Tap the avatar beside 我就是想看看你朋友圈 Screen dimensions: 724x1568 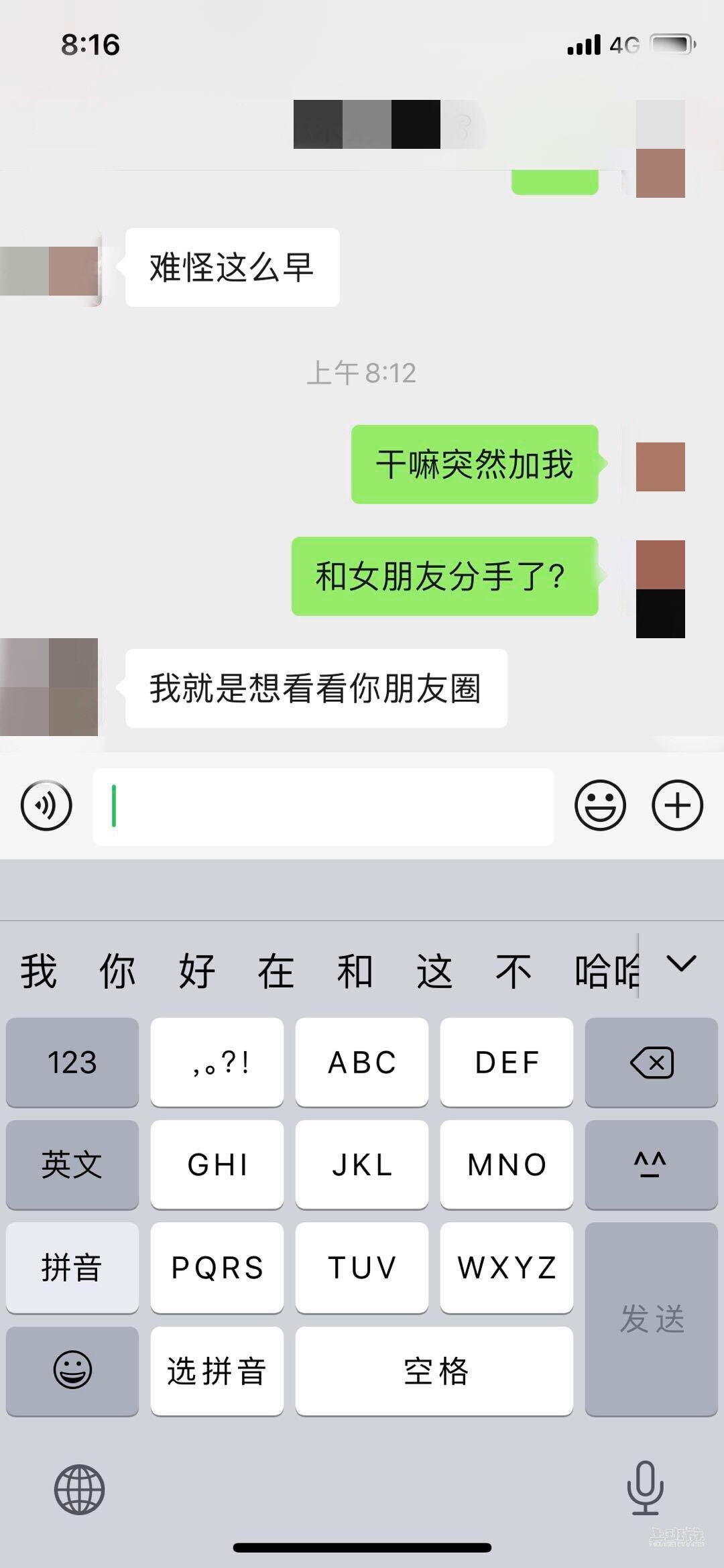point(49,687)
